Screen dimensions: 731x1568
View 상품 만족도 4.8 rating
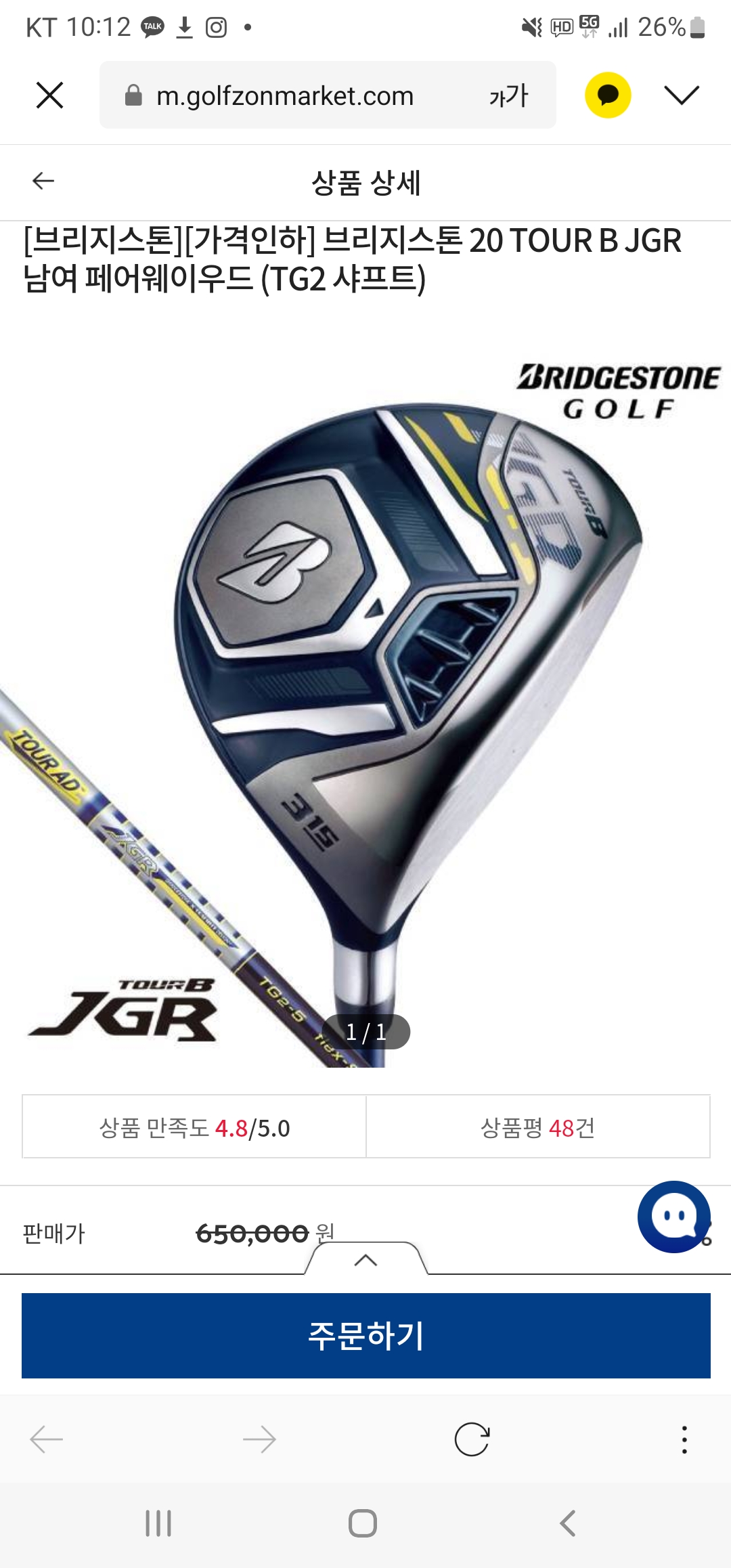click(x=194, y=1127)
